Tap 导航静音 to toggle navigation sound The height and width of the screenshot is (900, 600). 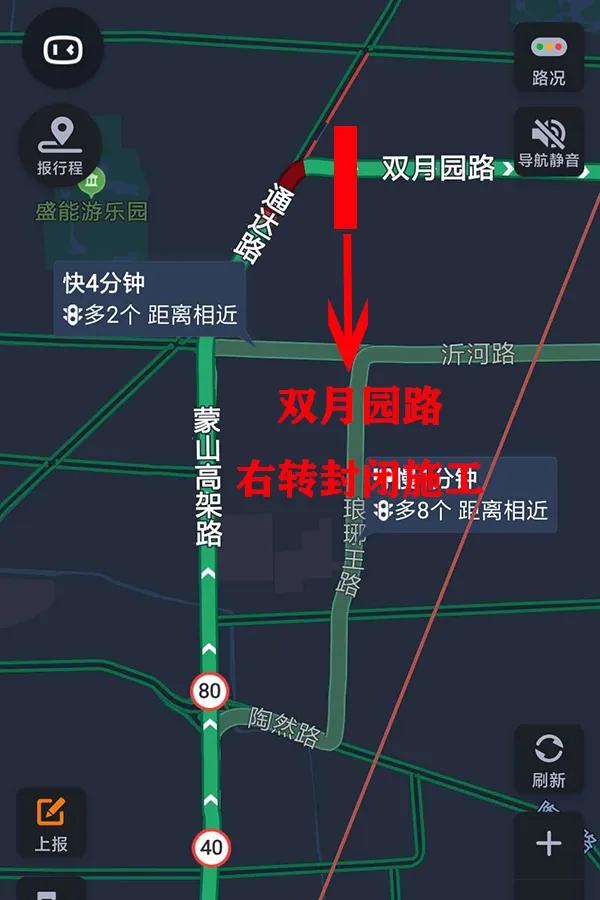pyautogui.click(x=548, y=142)
